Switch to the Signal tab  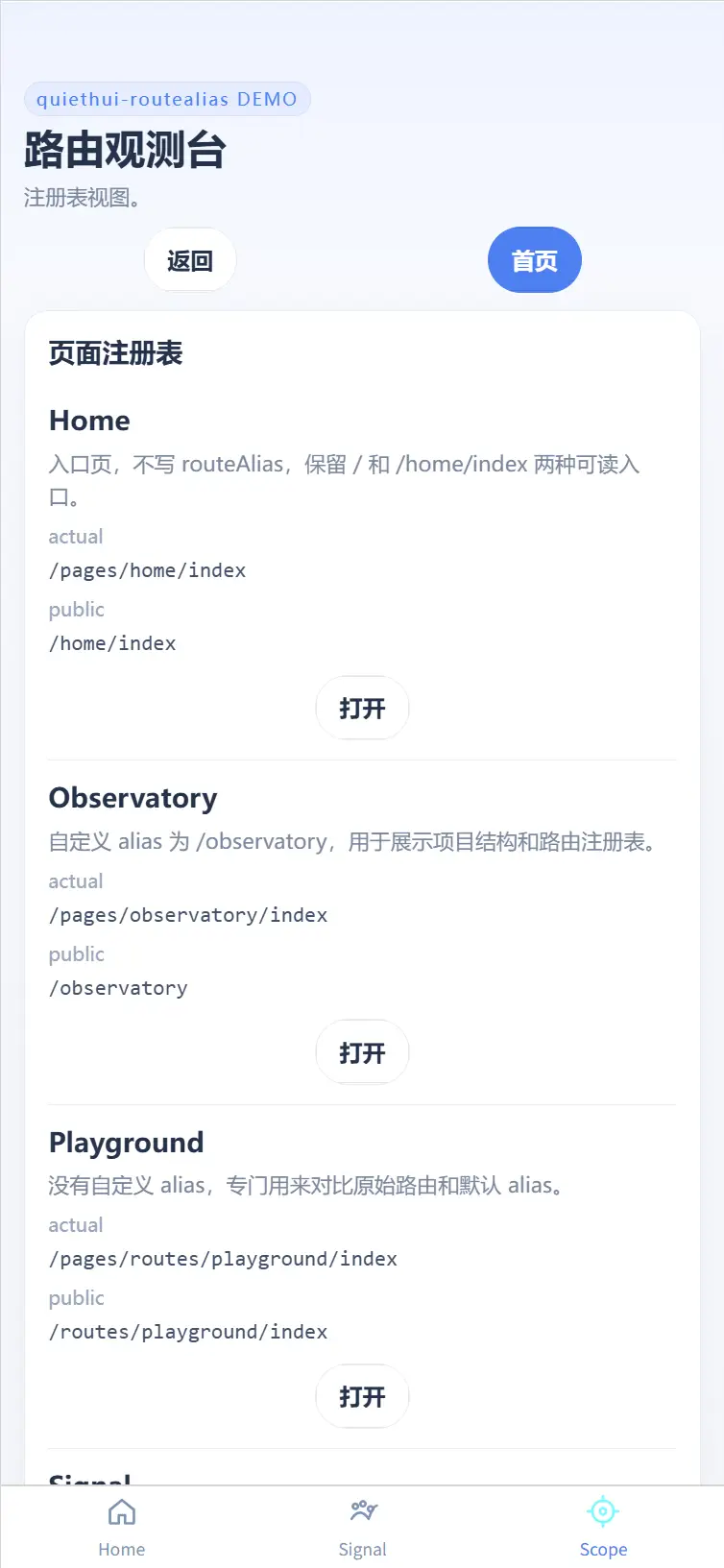362,1527
